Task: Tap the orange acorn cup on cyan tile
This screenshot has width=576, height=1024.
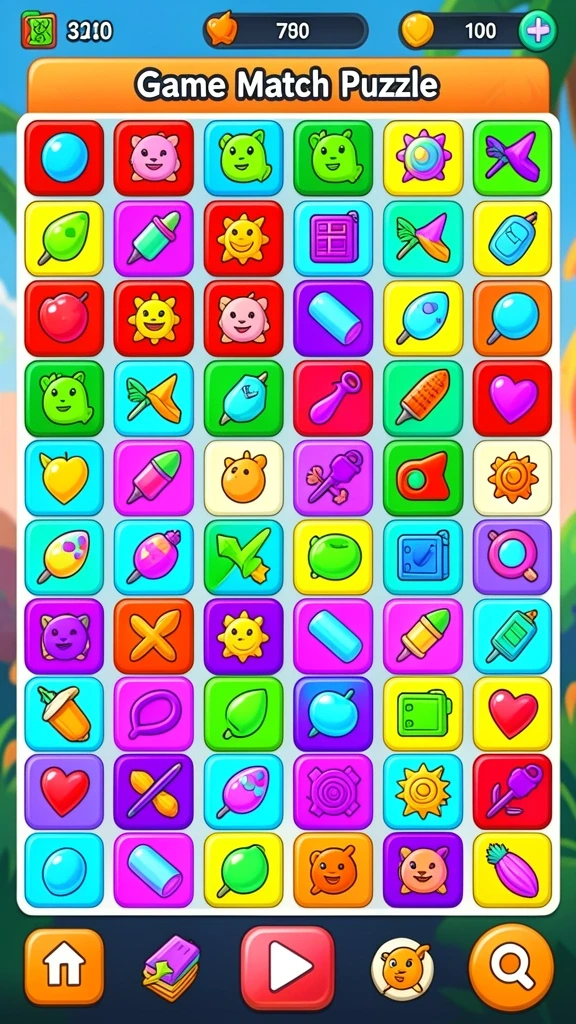Action: (64, 714)
